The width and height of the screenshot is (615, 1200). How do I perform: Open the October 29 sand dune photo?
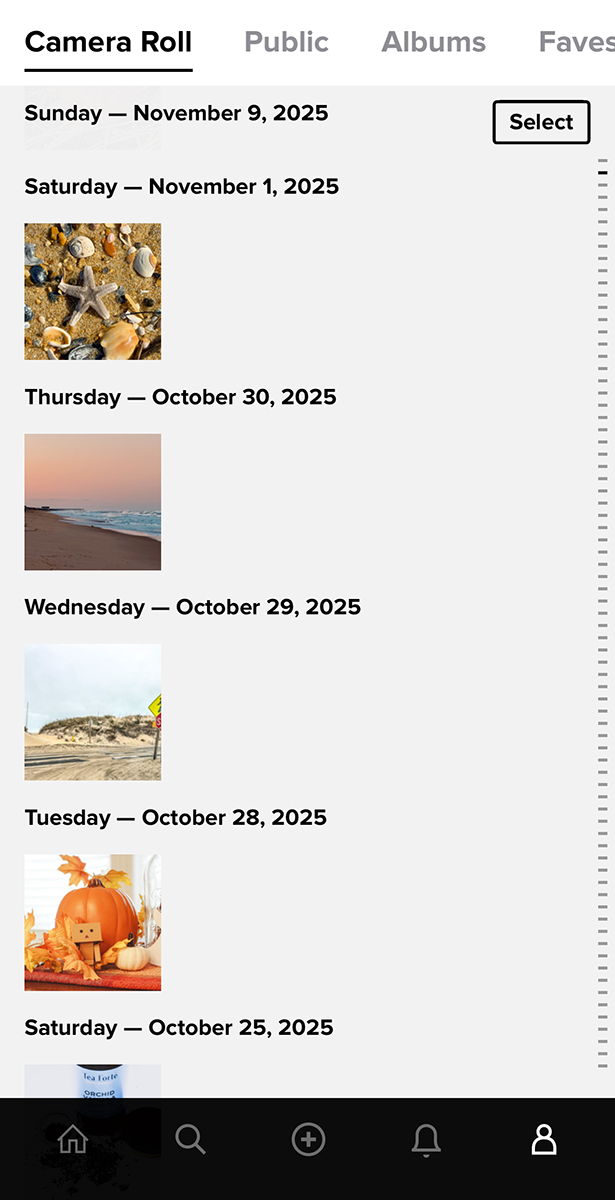click(x=92, y=711)
